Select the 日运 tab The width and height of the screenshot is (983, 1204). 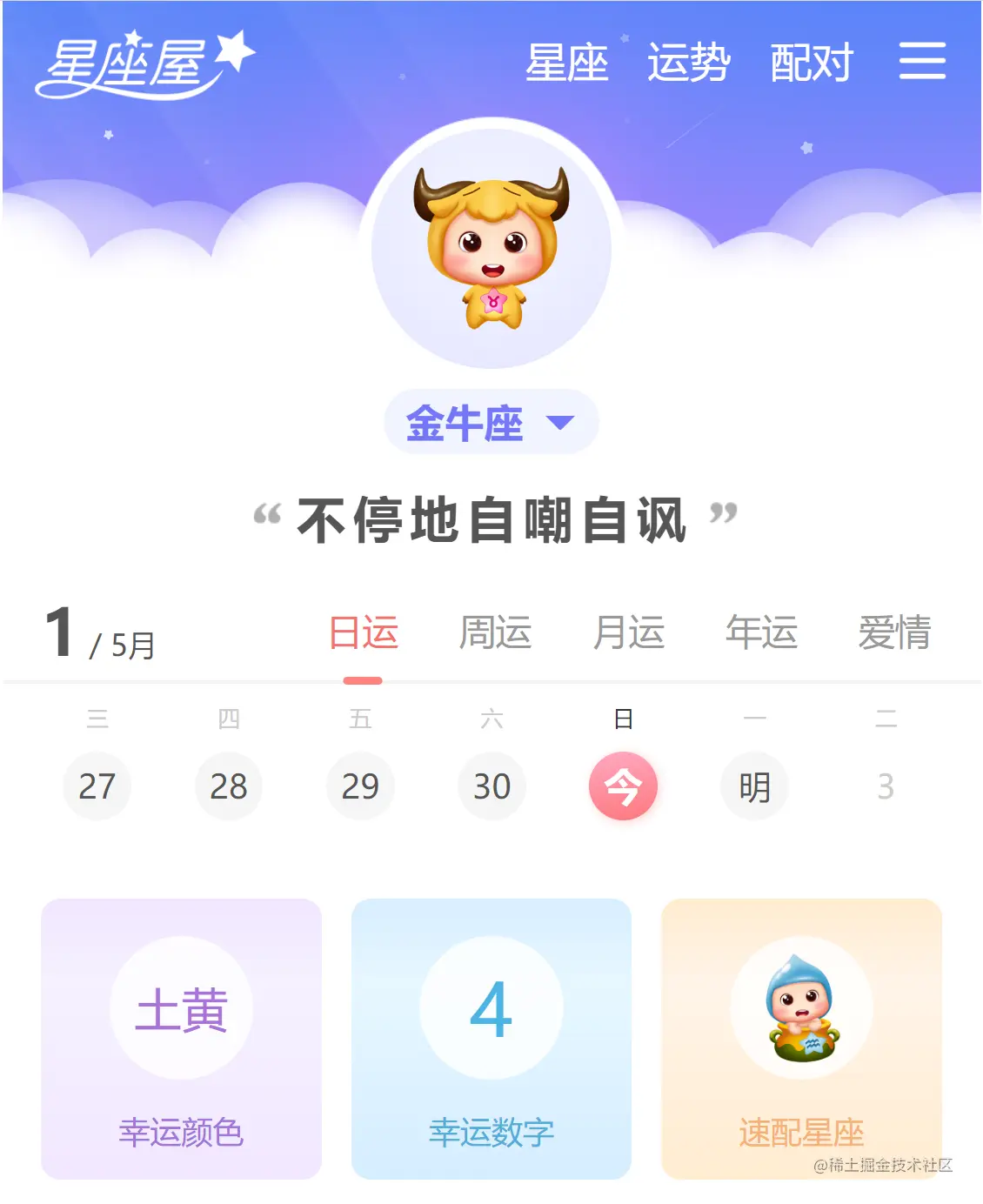coord(363,632)
